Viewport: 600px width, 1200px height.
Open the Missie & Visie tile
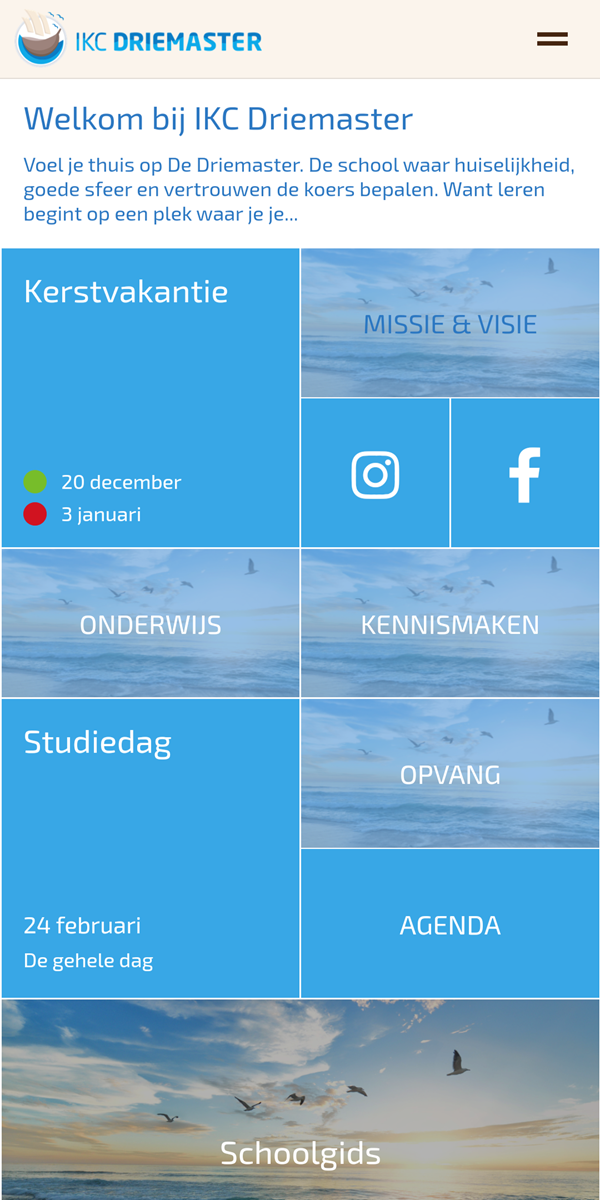tap(450, 323)
